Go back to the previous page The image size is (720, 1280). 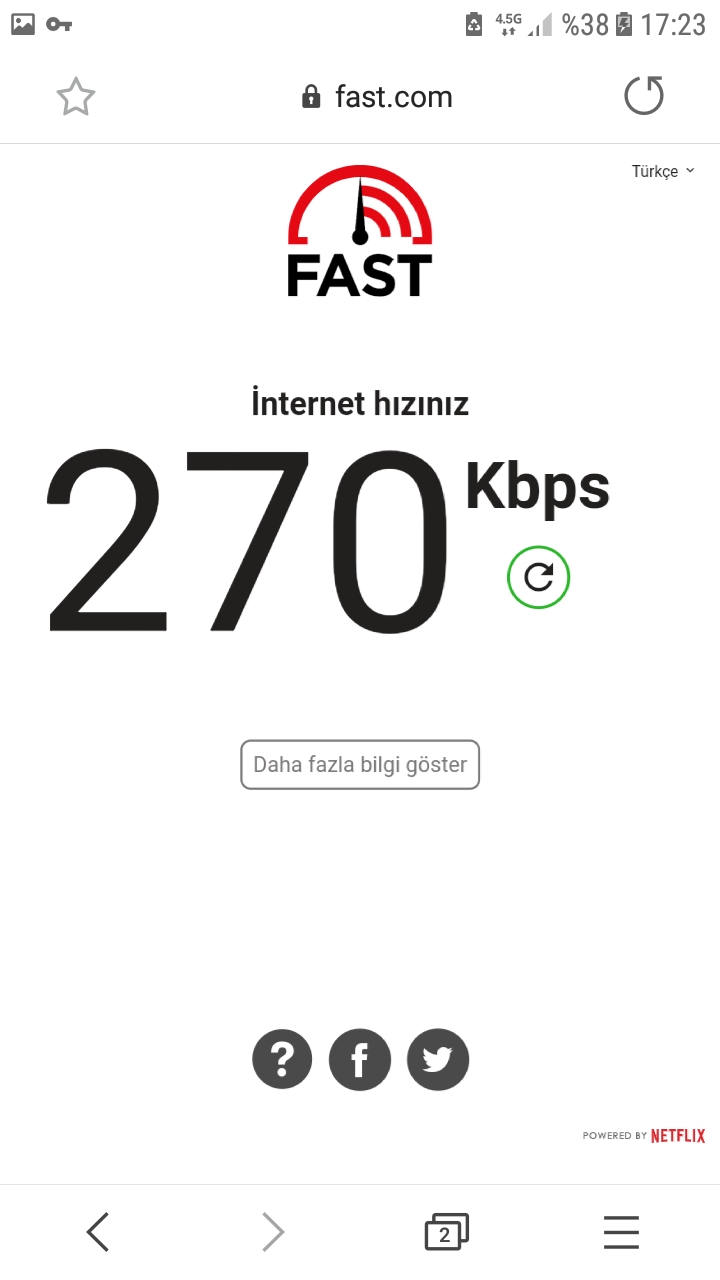(98, 1232)
